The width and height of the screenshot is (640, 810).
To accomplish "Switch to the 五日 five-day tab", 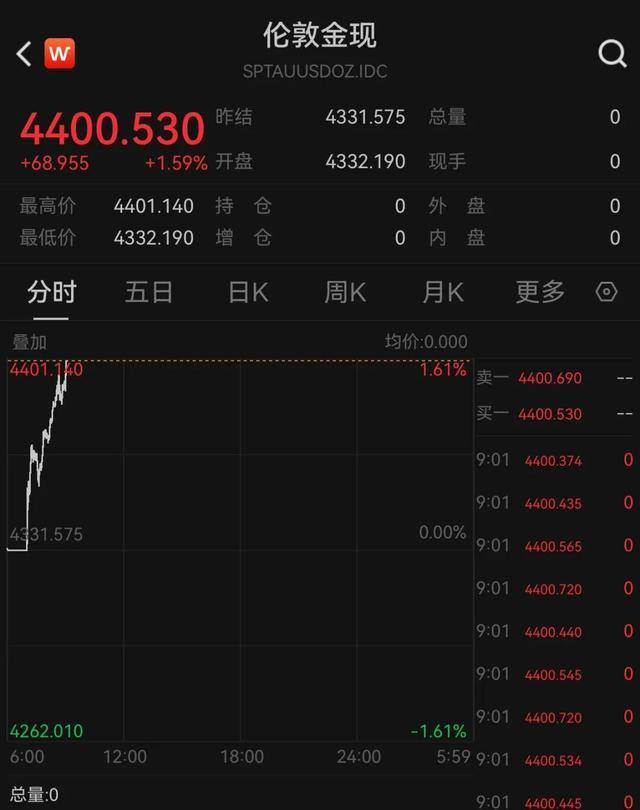I will click(x=149, y=292).
